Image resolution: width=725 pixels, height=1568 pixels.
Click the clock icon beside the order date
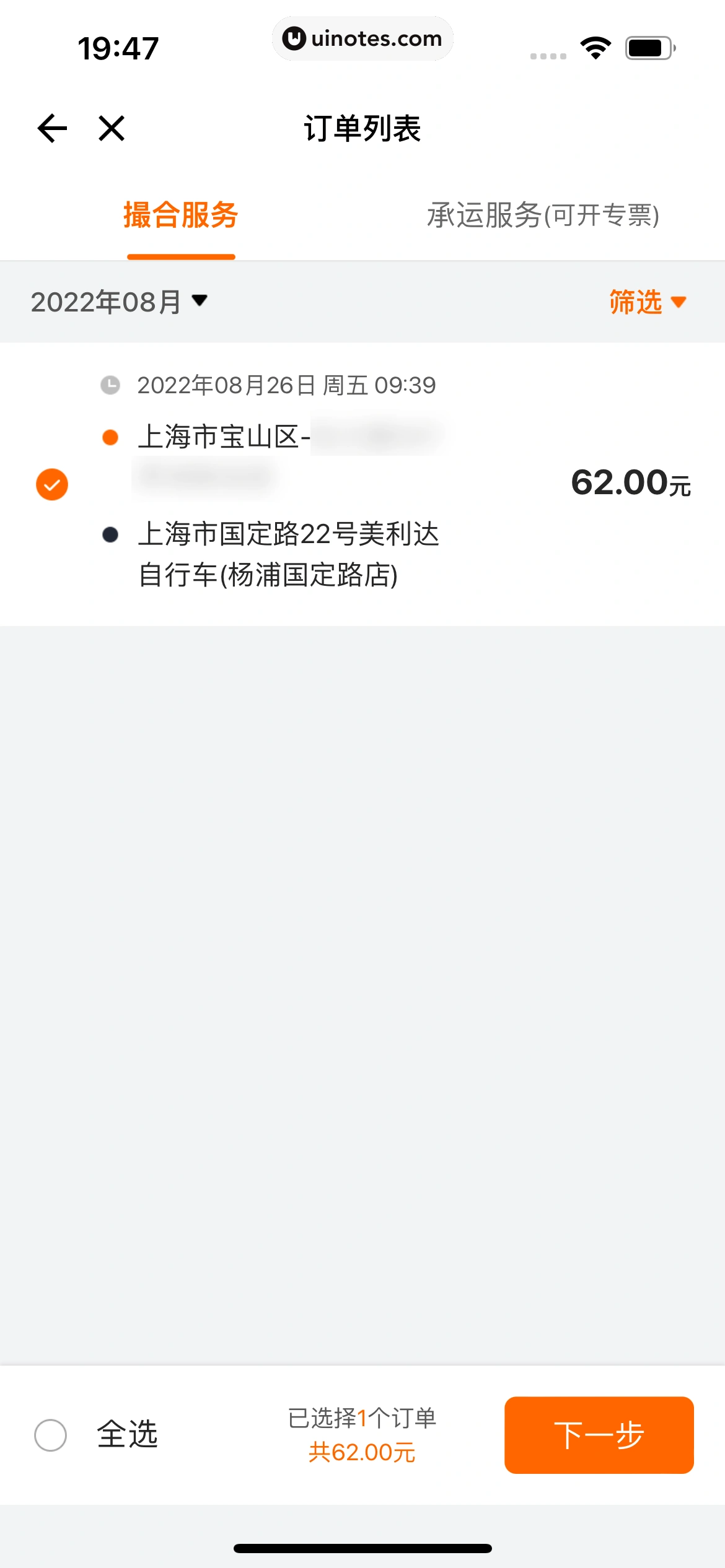pyautogui.click(x=109, y=385)
